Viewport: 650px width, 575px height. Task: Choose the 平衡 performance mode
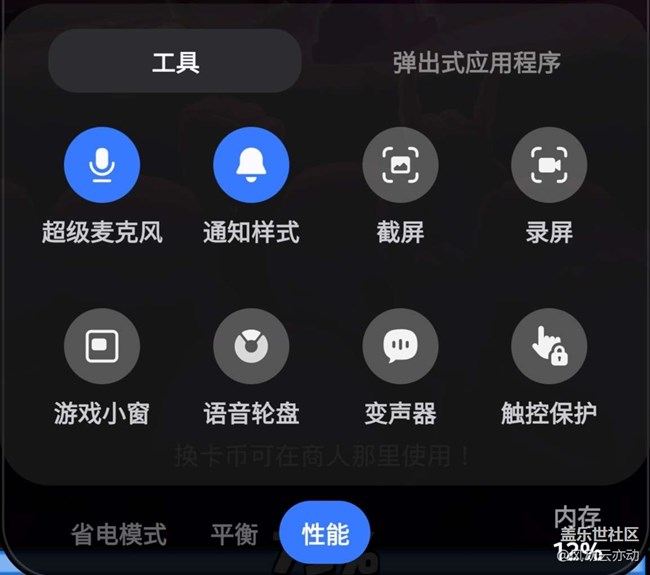[235, 534]
